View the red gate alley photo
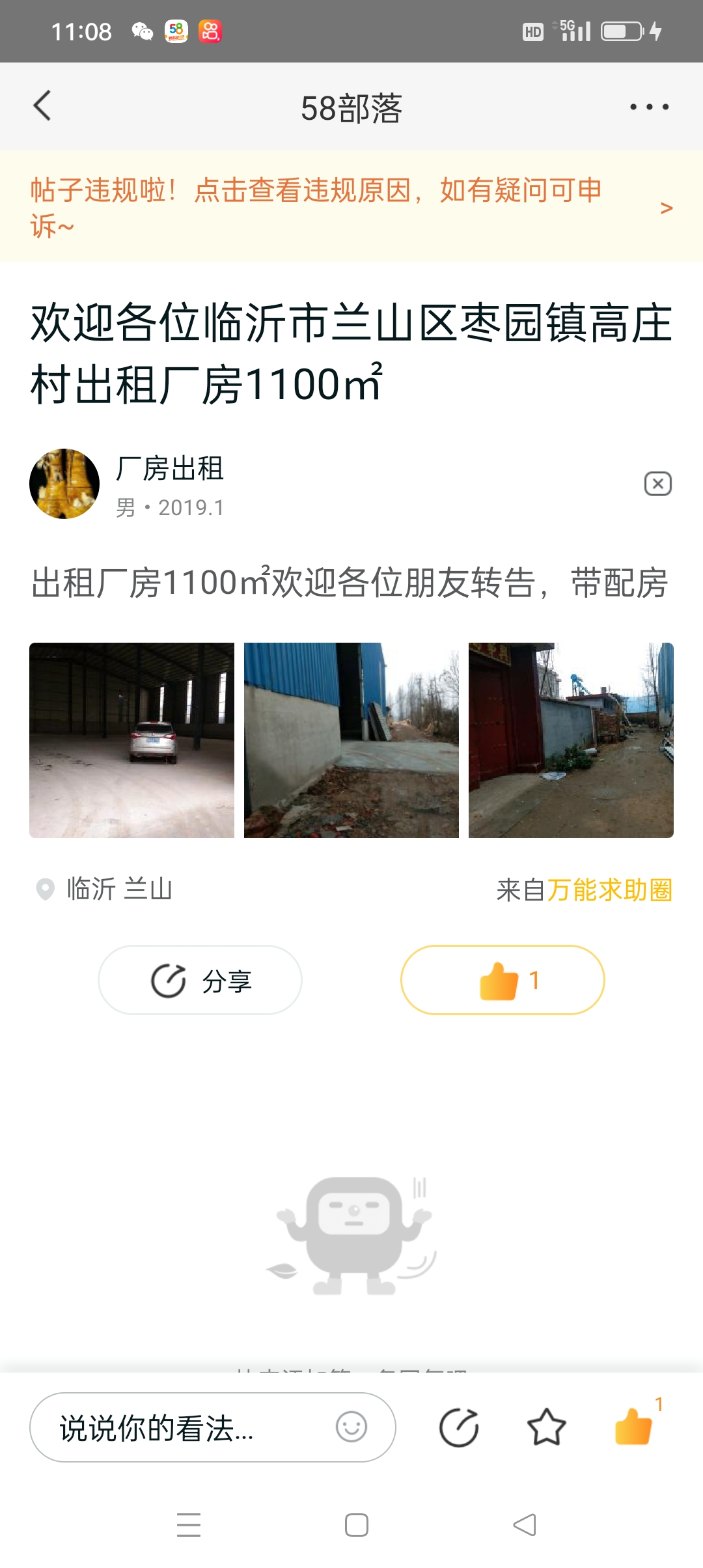The width and height of the screenshot is (703, 1568). [571, 740]
